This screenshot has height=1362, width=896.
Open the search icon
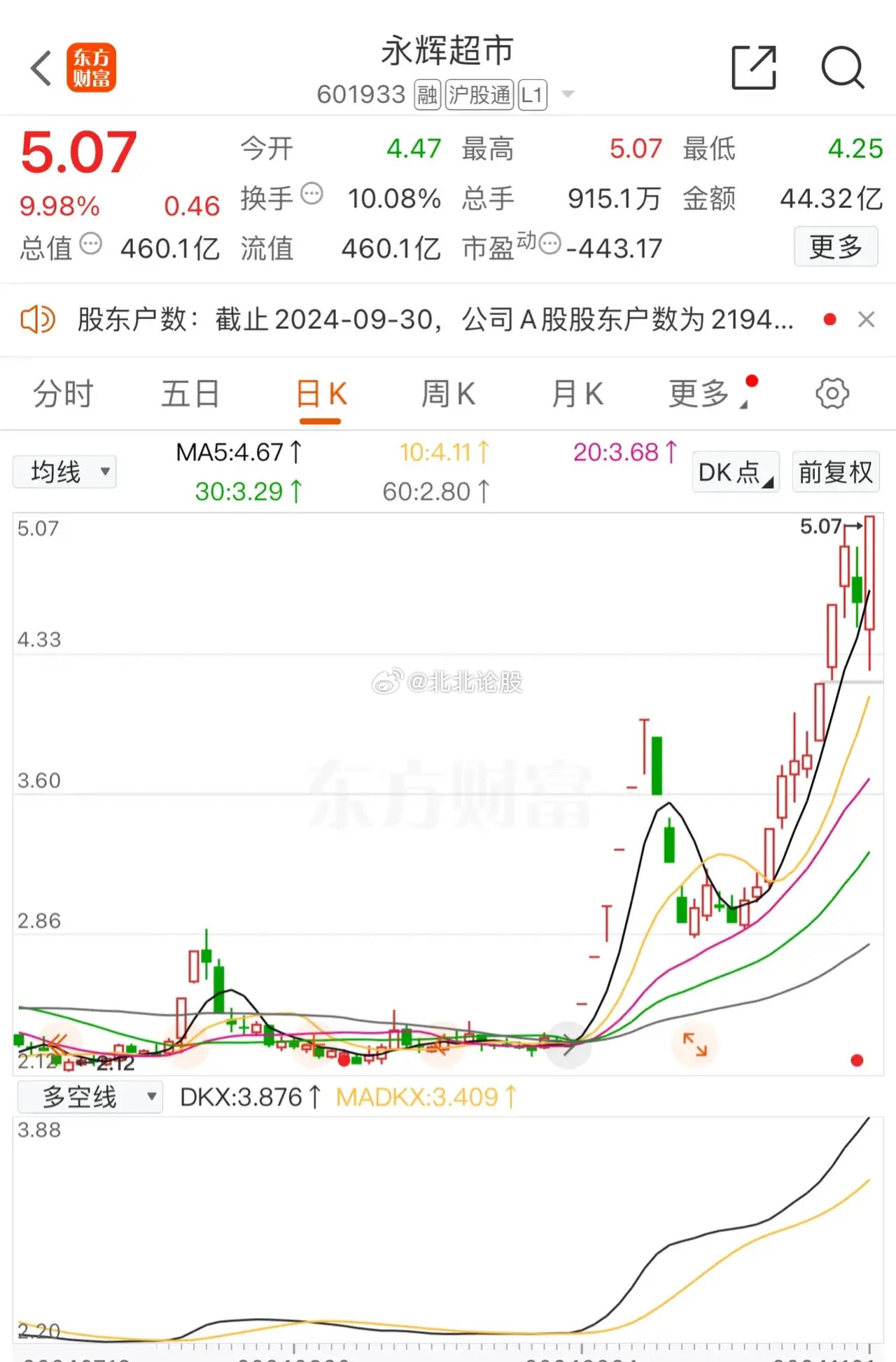[x=843, y=68]
